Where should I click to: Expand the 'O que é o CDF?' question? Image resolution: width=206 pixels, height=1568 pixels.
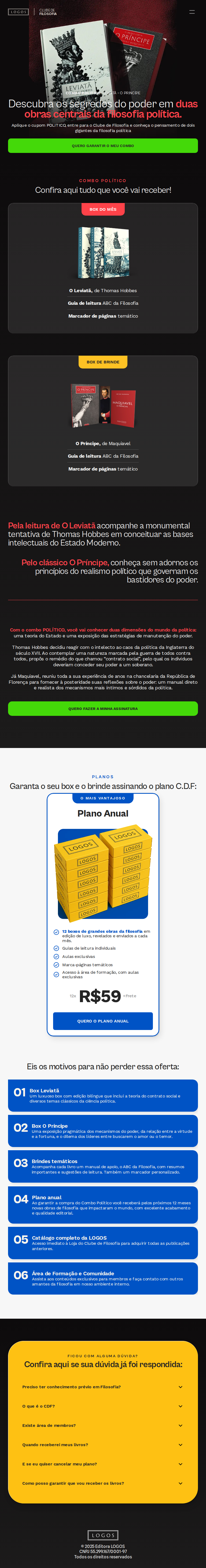click(102, 1406)
